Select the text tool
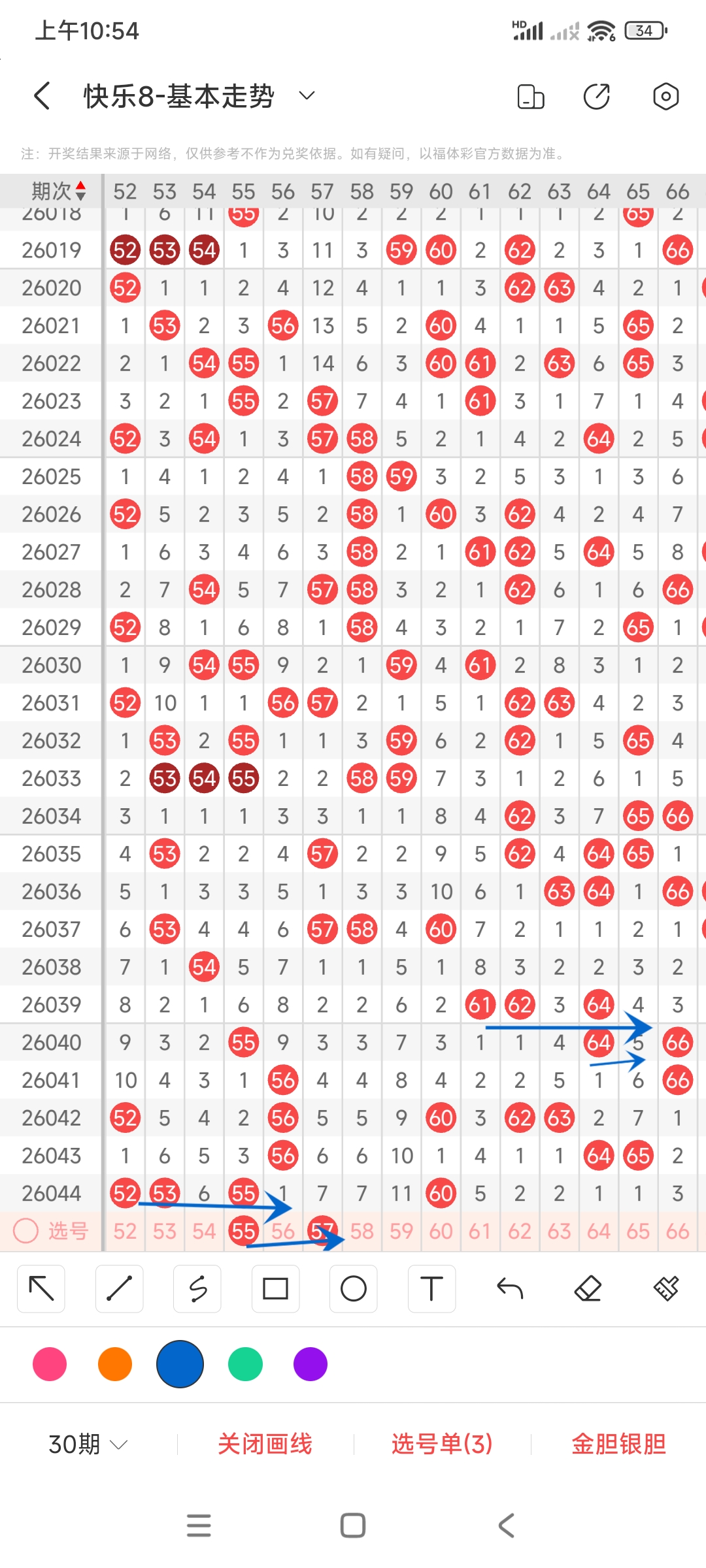This screenshot has height=1568, width=706. [x=431, y=1288]
